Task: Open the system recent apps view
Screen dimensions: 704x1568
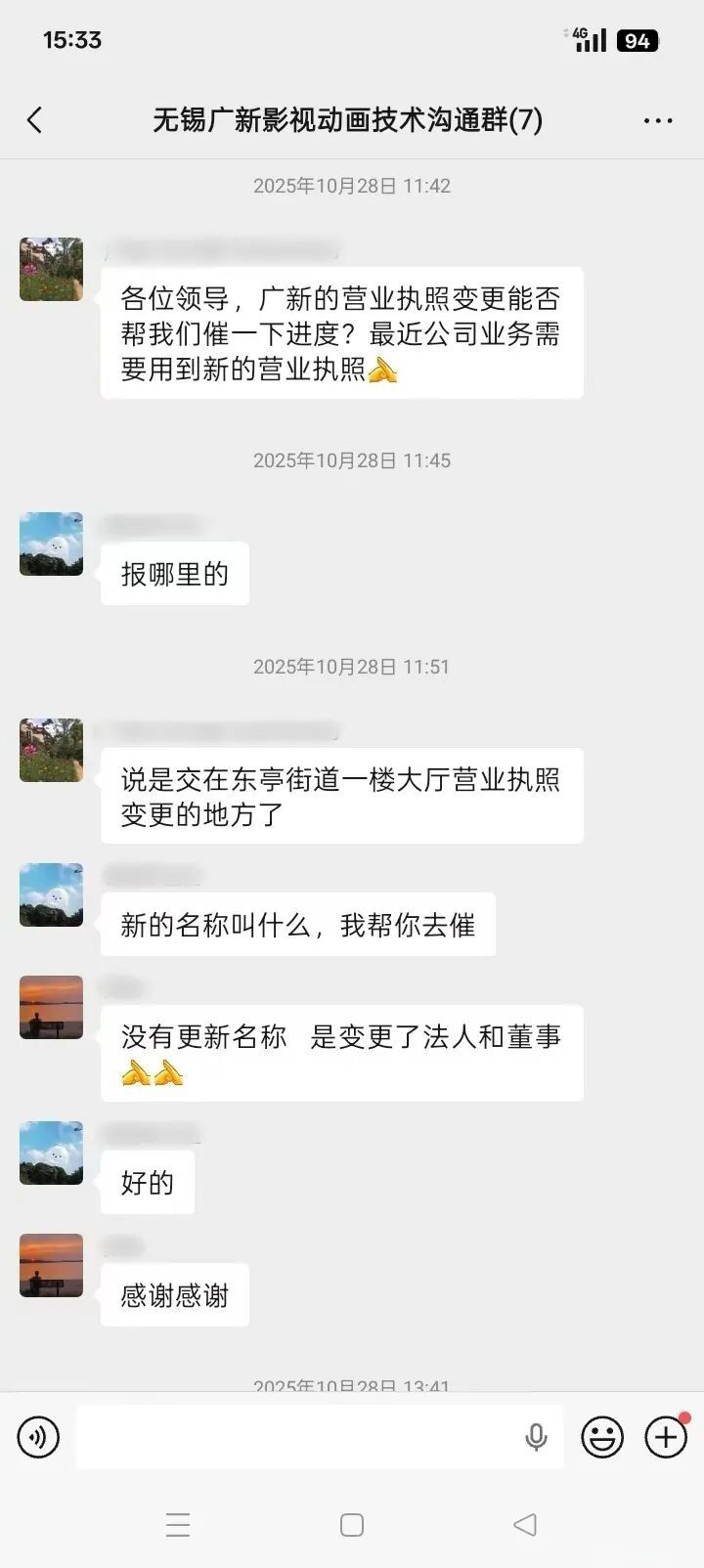Action: pos(178,1525)
